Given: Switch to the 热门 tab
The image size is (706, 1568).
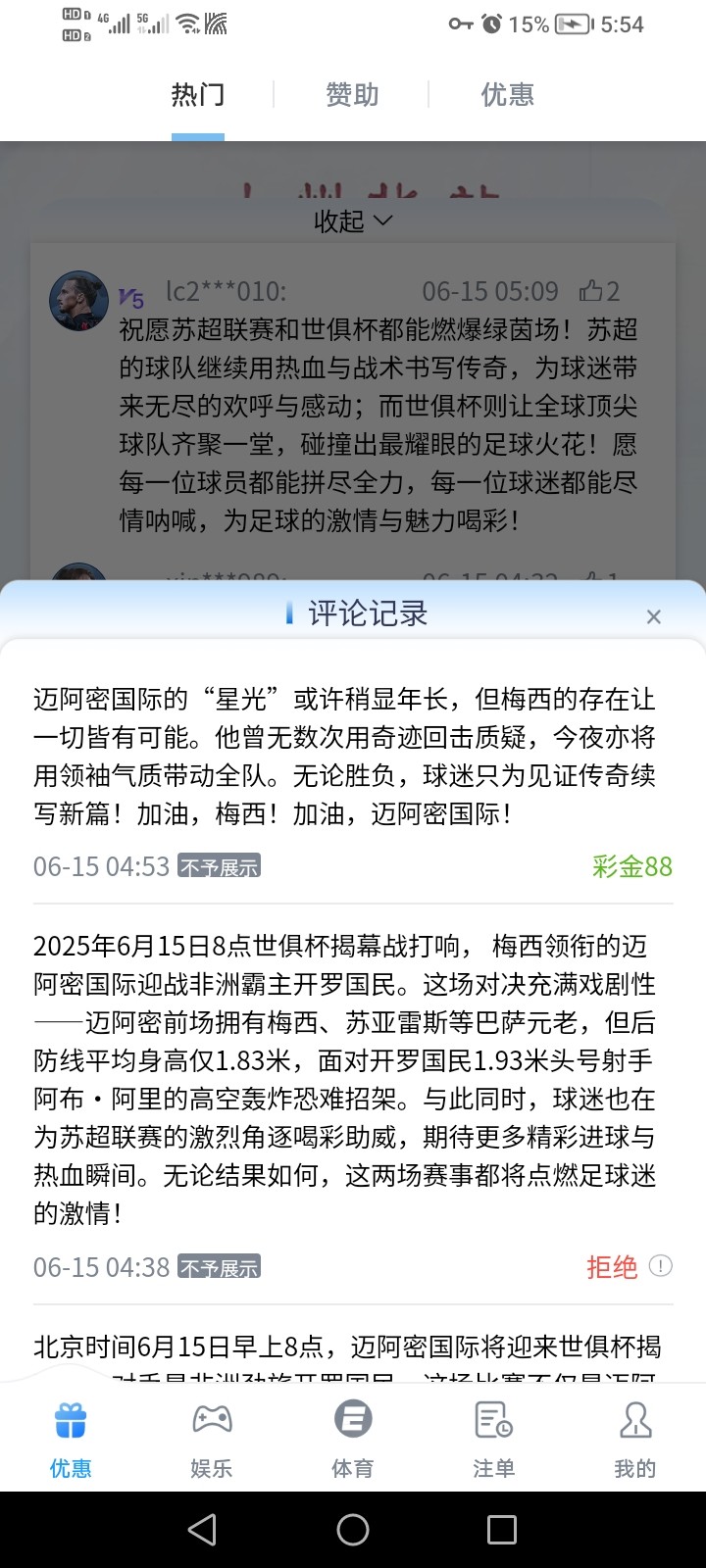Looking at the screenshot, I should 198,95.
